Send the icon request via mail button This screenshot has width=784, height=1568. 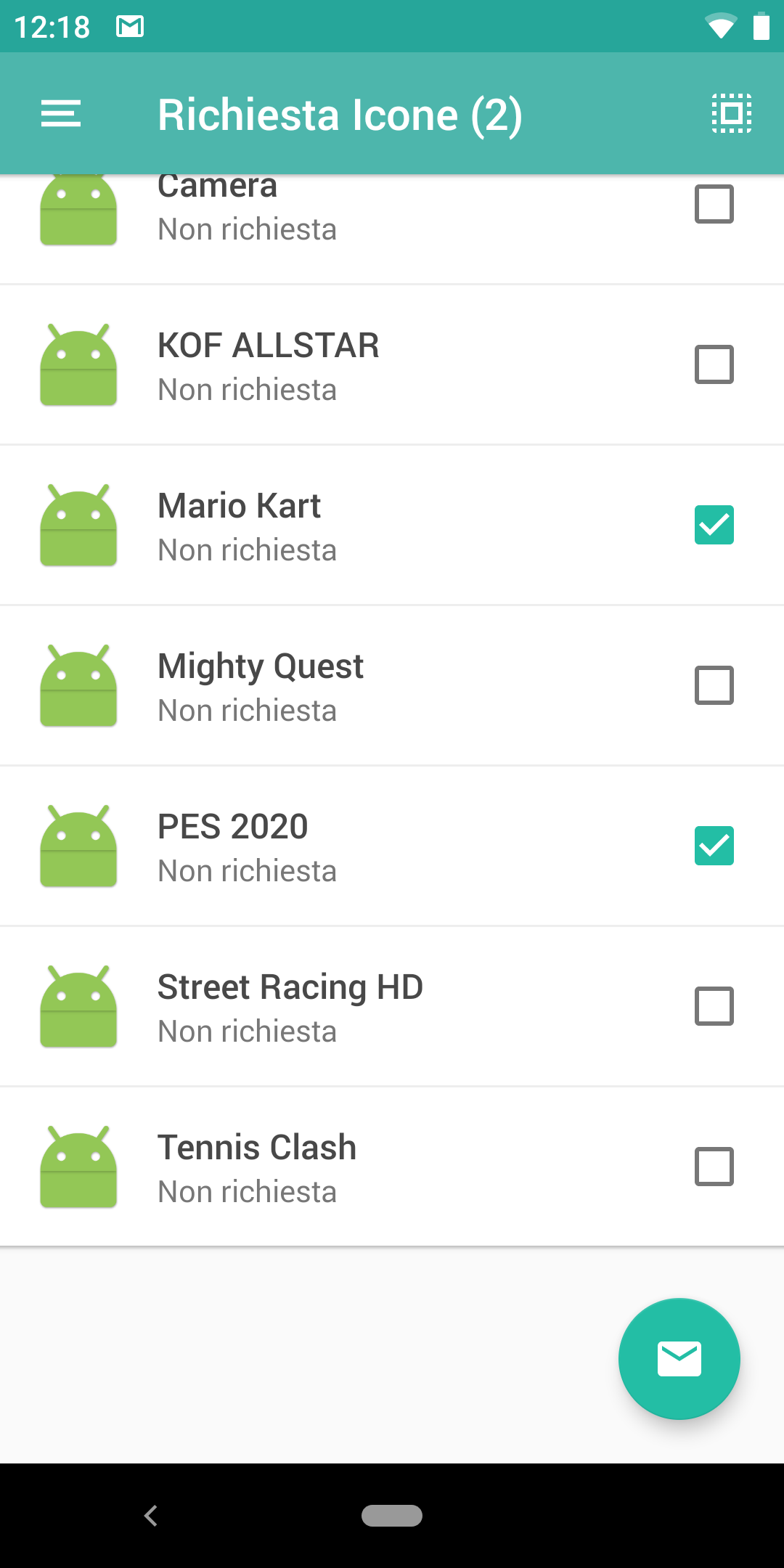(x=679, y=1358)
